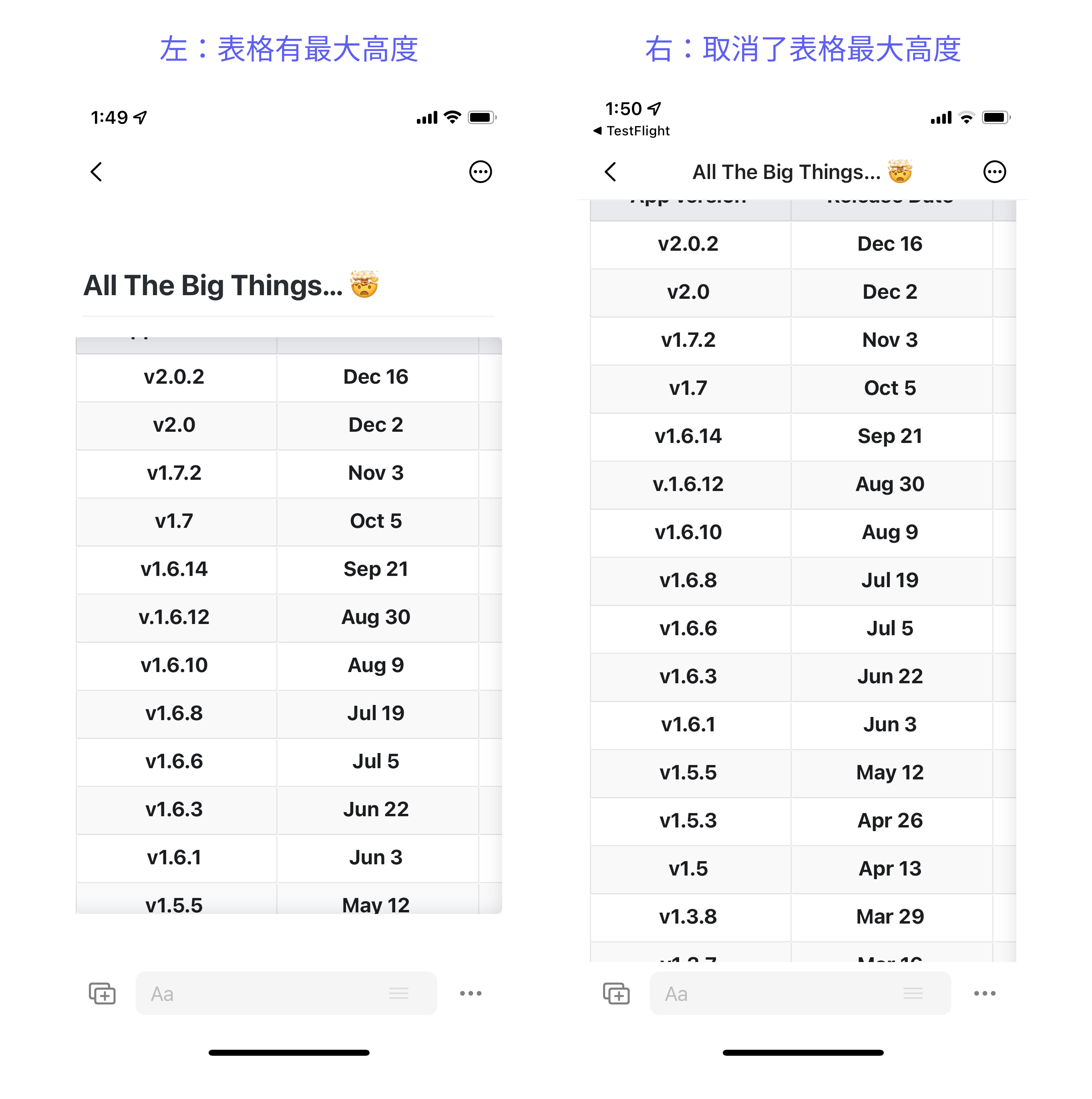Image resolution: width=1092 pixels, height=1099 pixels.
Task: Open more options menu on right screen
Action: click(x=995, y=172)
